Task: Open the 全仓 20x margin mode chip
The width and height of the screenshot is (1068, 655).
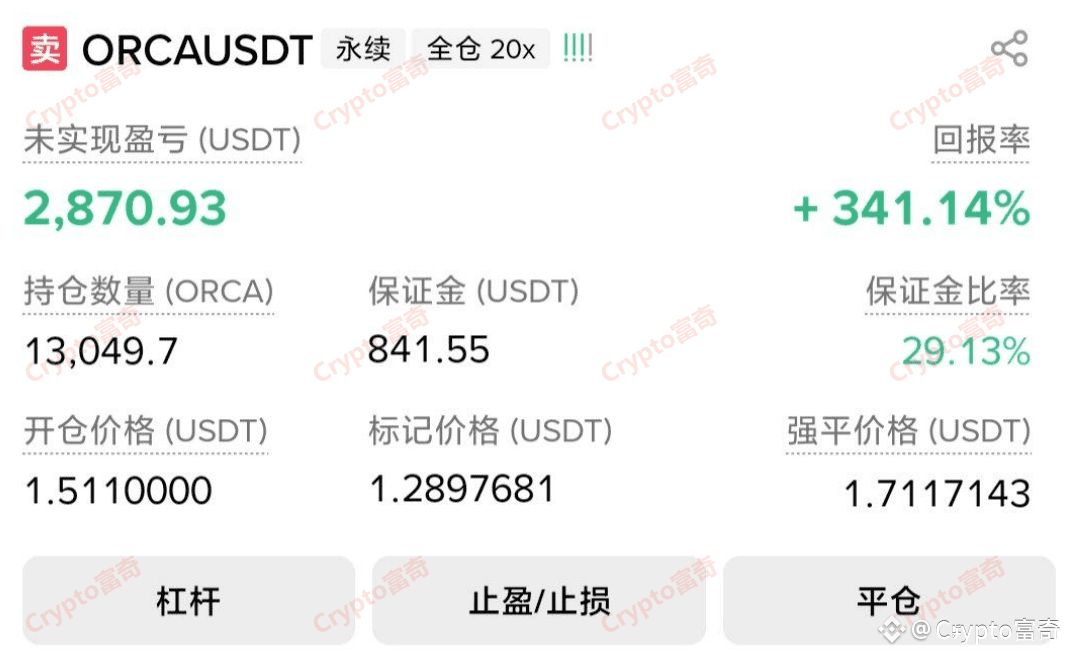Action: pyautogui.click(x=480, y=48)
